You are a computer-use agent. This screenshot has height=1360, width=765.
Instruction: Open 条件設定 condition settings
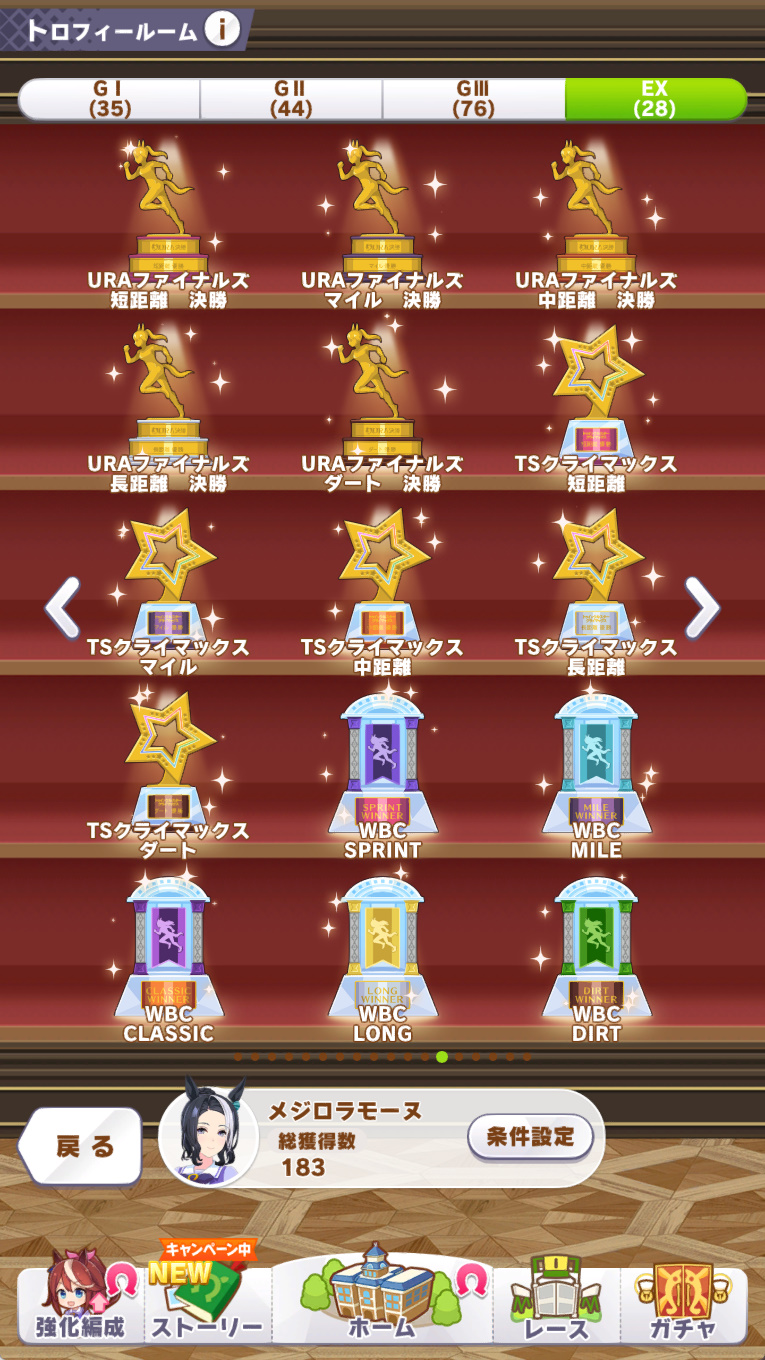click(530, 1136)
